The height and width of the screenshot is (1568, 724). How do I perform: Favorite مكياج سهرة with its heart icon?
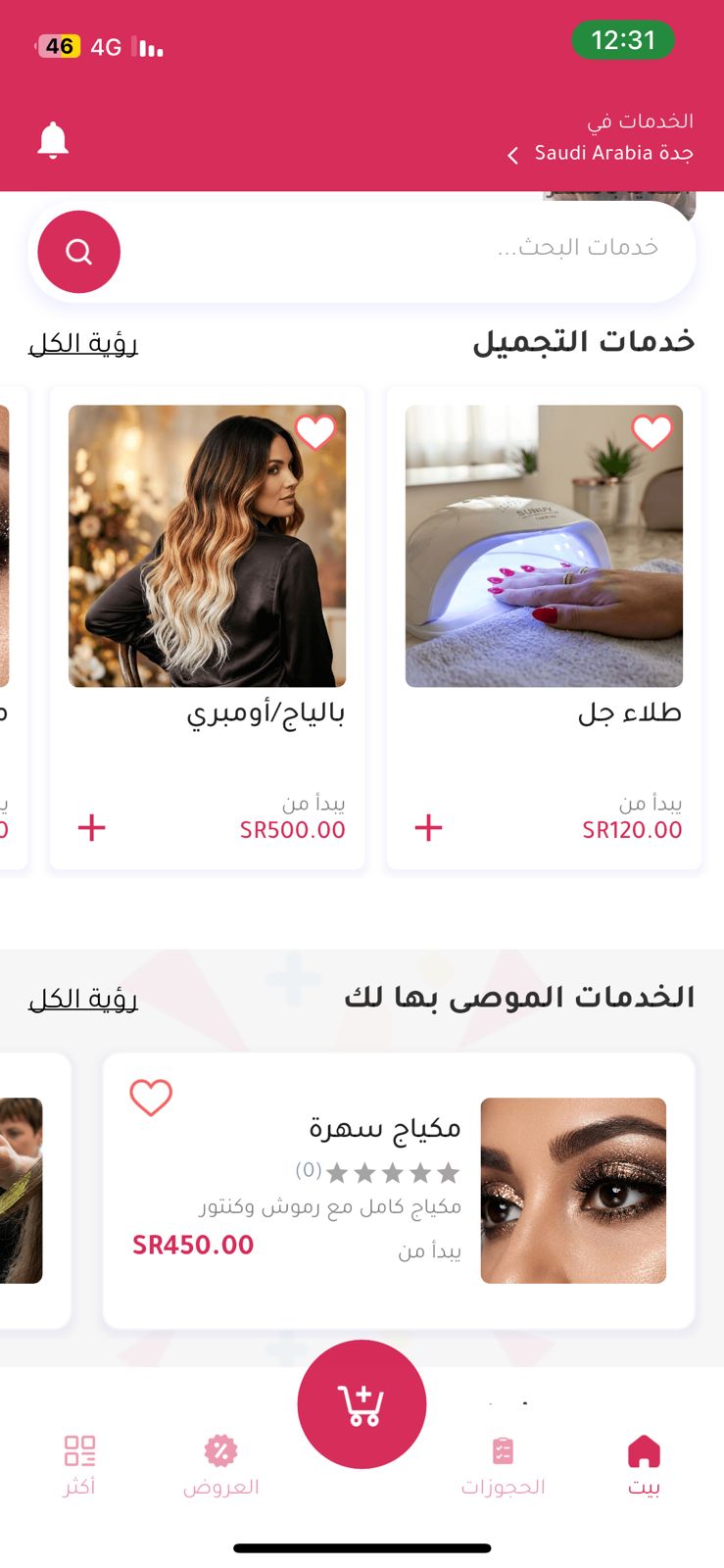(x=151, y=1098)
